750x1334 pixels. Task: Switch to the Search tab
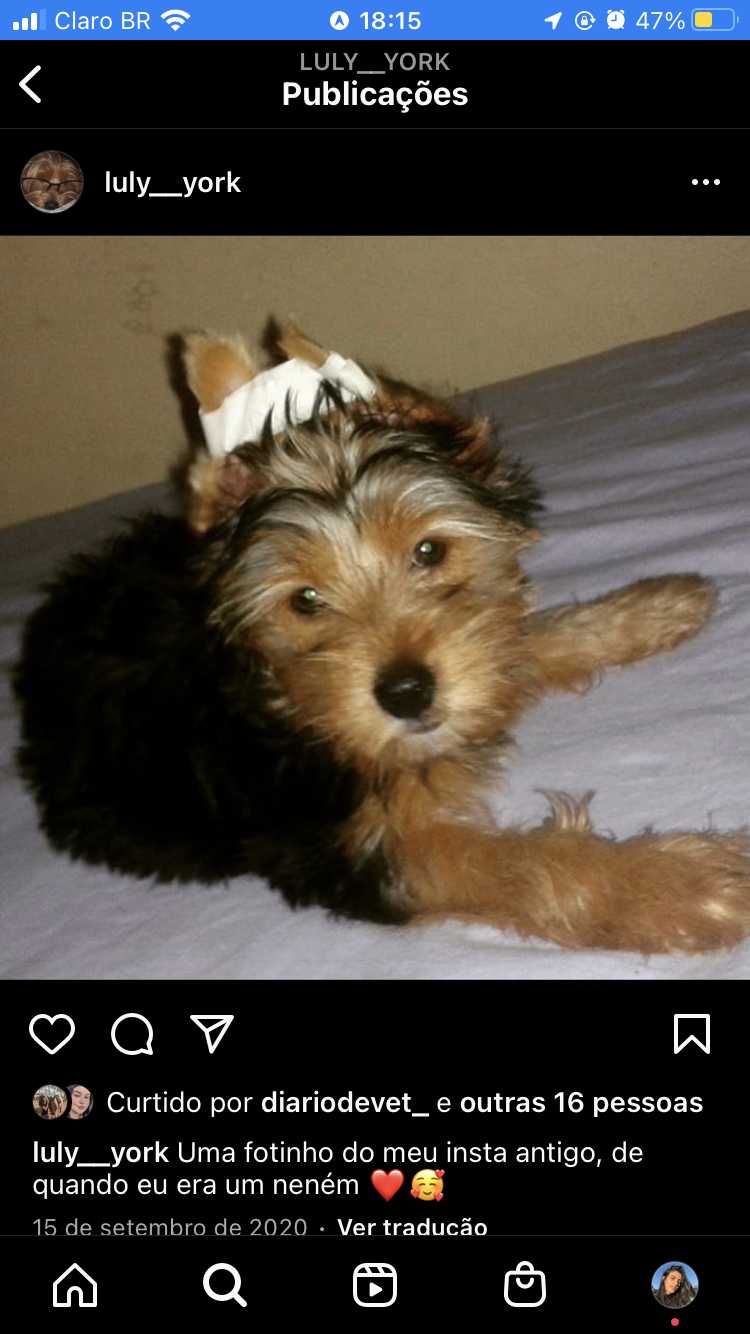click(x=225, y=1285)
